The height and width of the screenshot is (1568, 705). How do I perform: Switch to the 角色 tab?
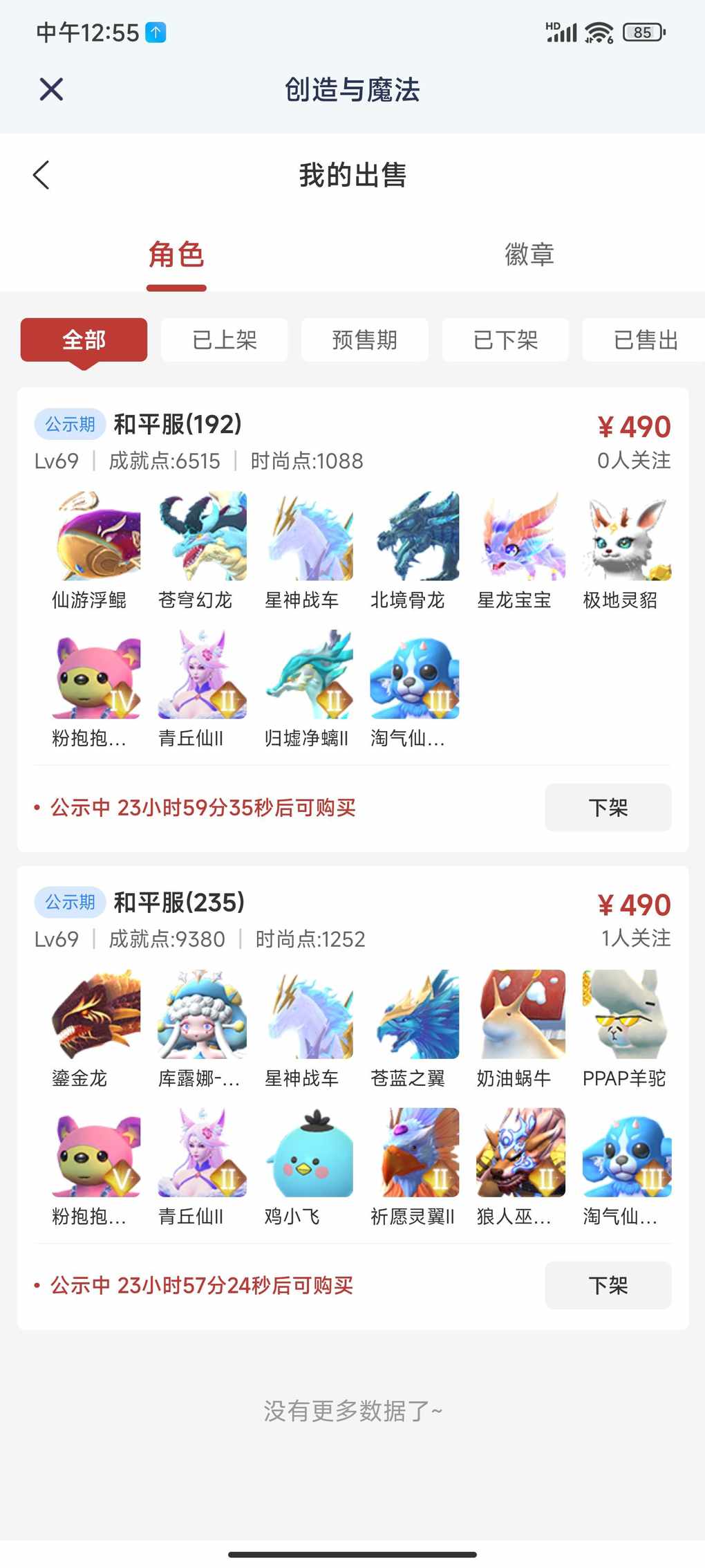pyautogui.click(x=176, y=255)
